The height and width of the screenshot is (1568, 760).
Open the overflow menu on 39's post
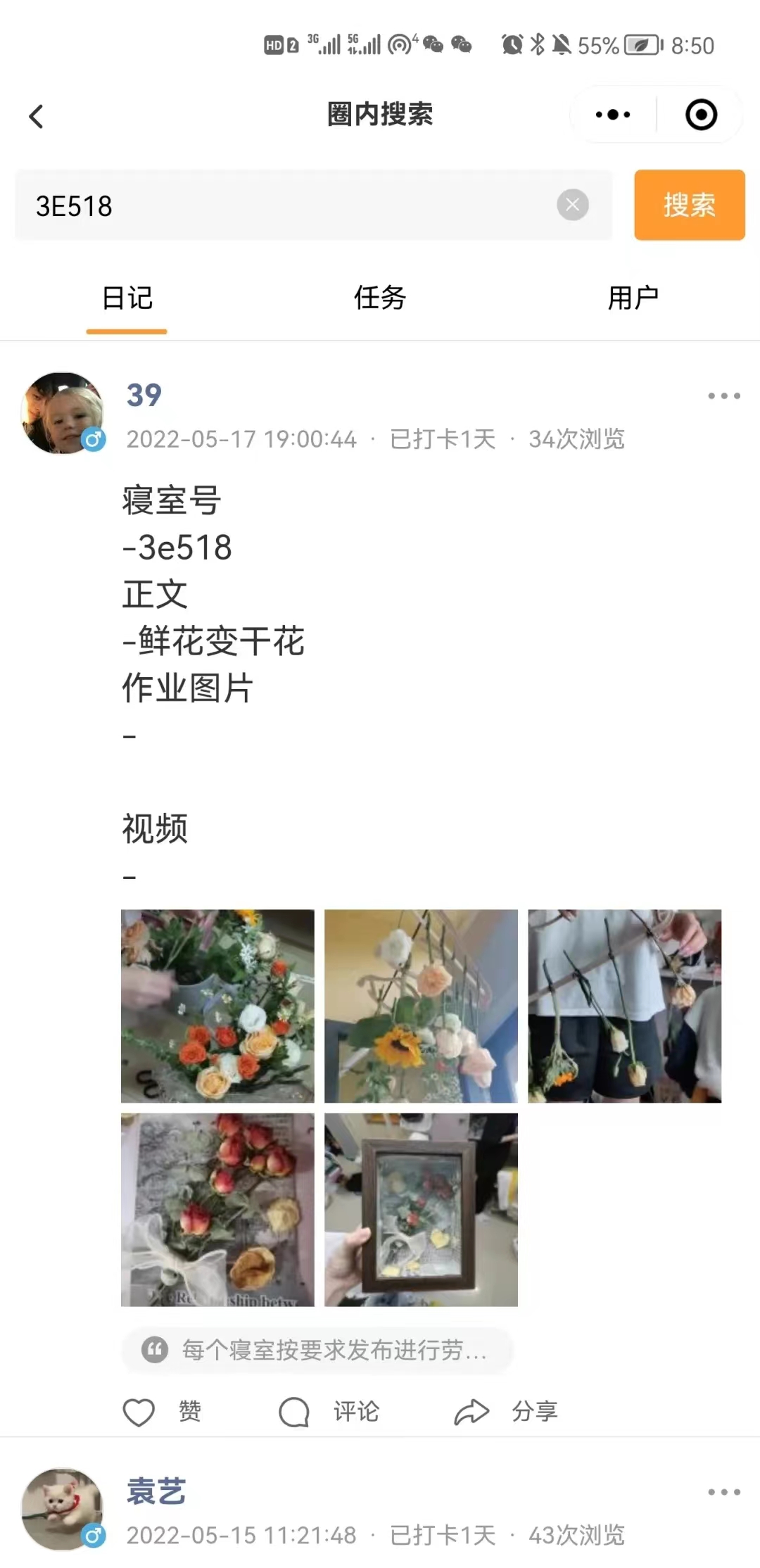723,396
